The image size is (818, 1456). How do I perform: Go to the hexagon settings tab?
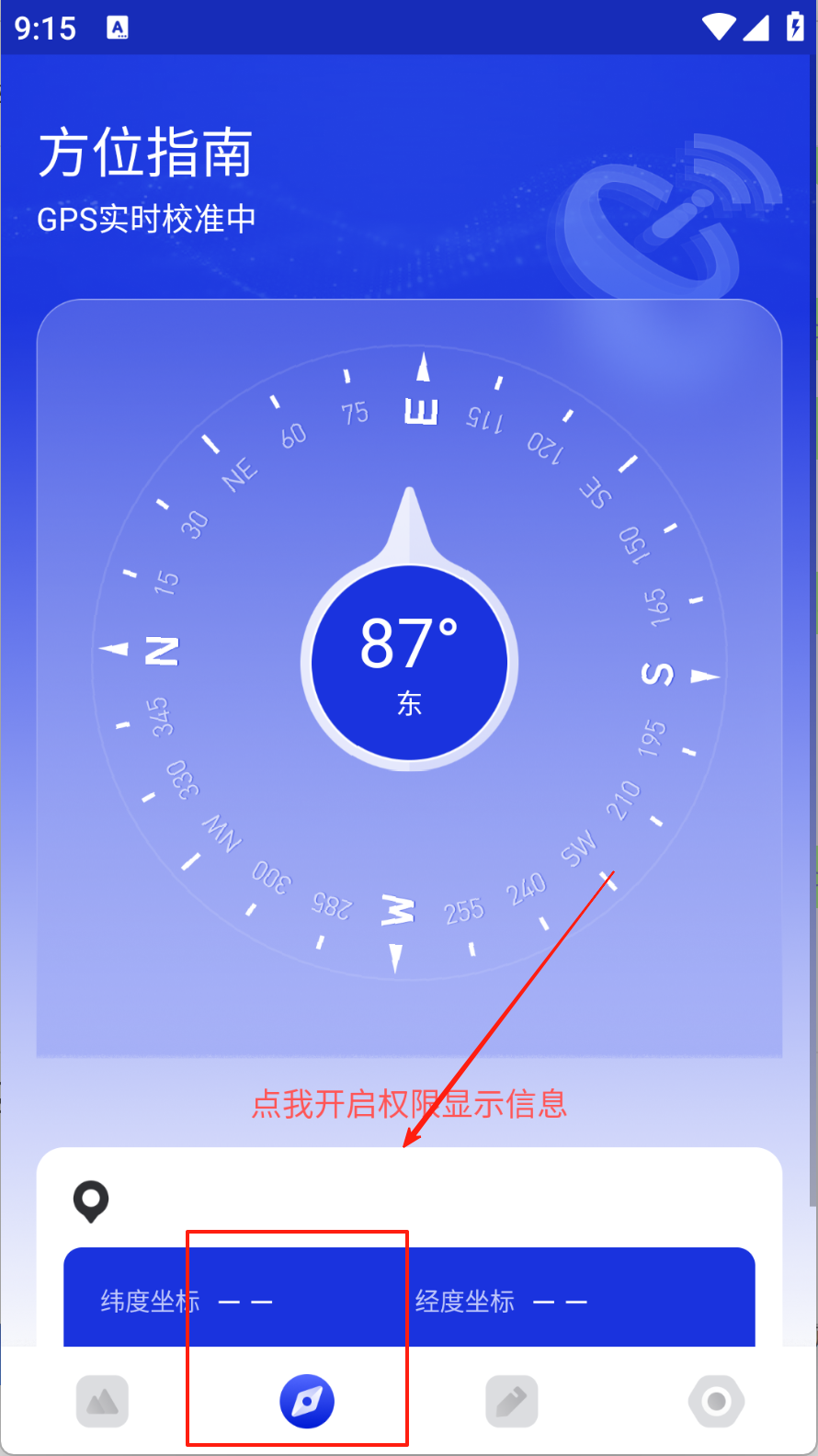[716, 1402]
